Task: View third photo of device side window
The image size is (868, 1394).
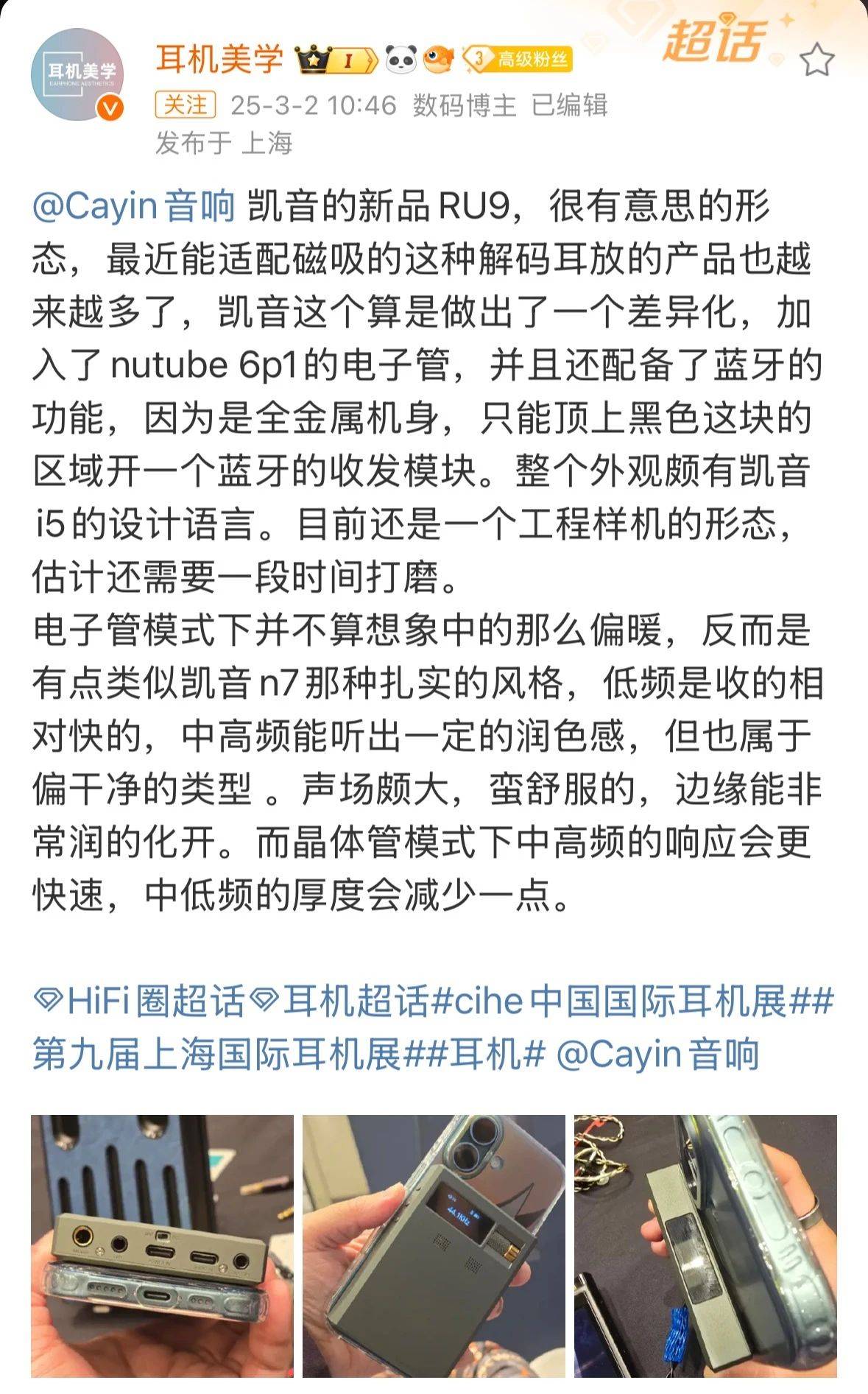Action: point(705,1246)
